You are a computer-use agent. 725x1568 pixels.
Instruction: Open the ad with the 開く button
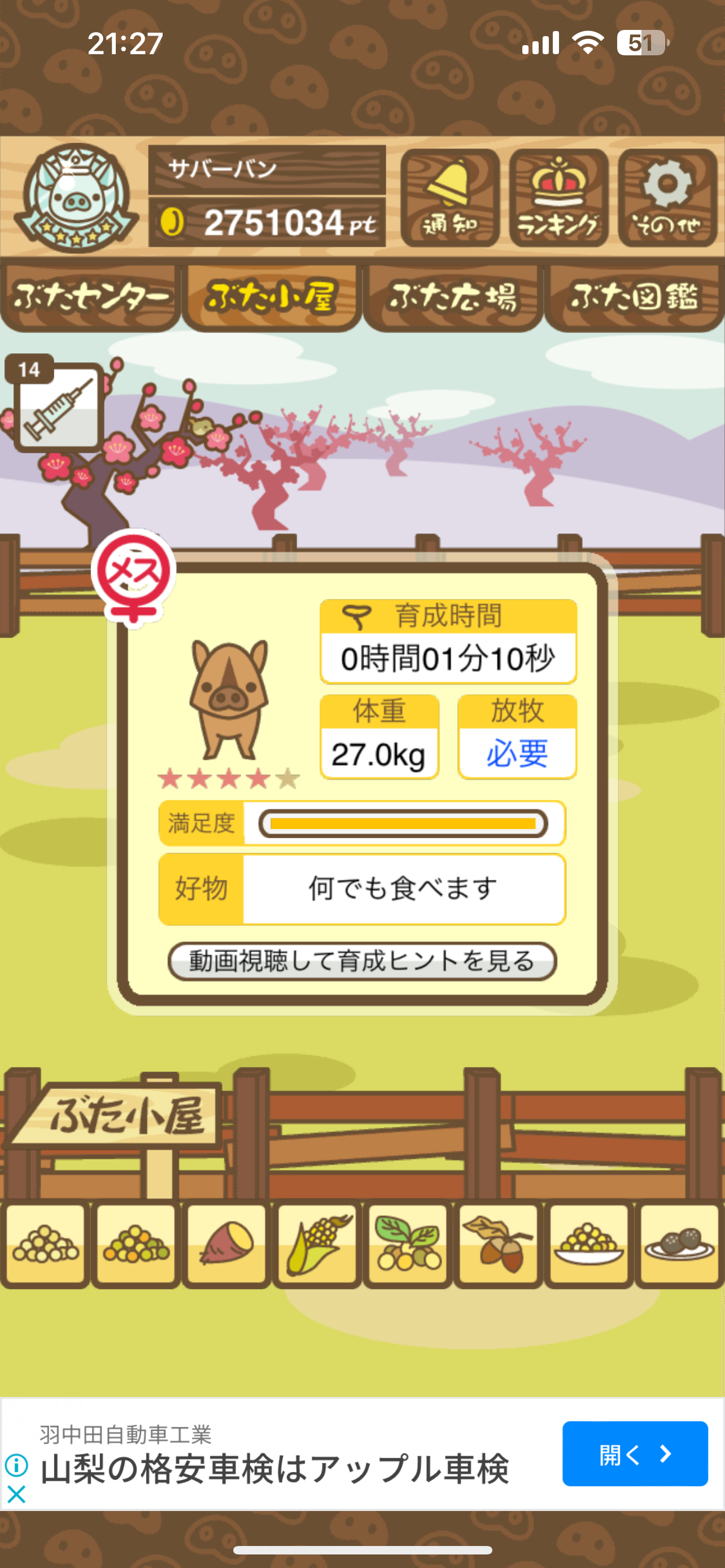tap(634, 1454)
